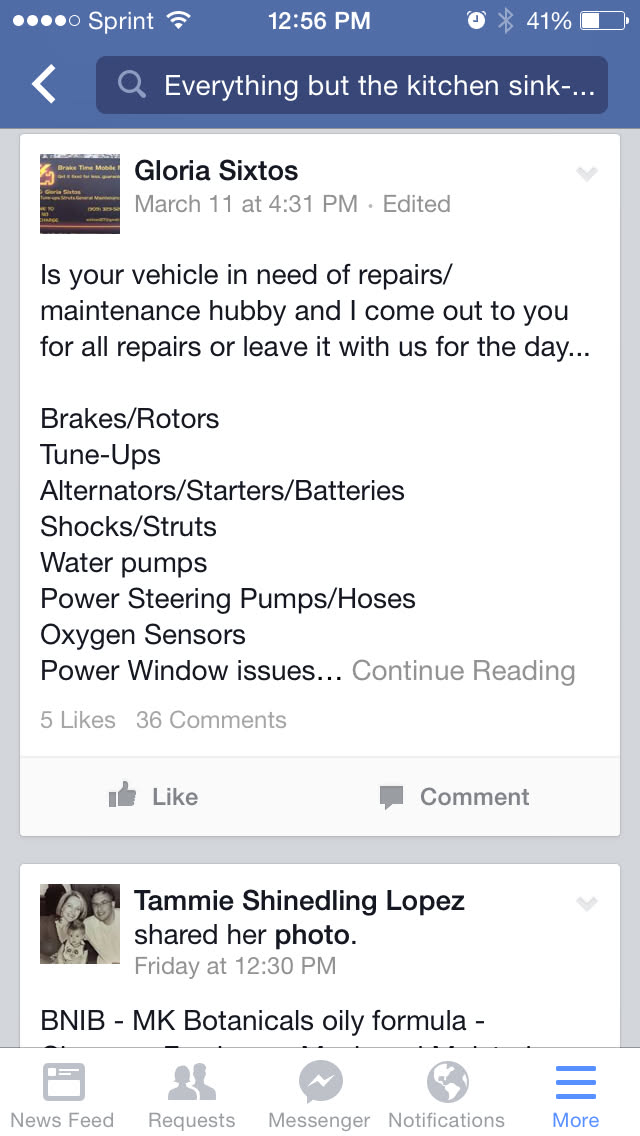This screenshot has width=640, height=1136.
Task: Open the Requests tab
Action: pyautogui.click(x=191, y=1095)
